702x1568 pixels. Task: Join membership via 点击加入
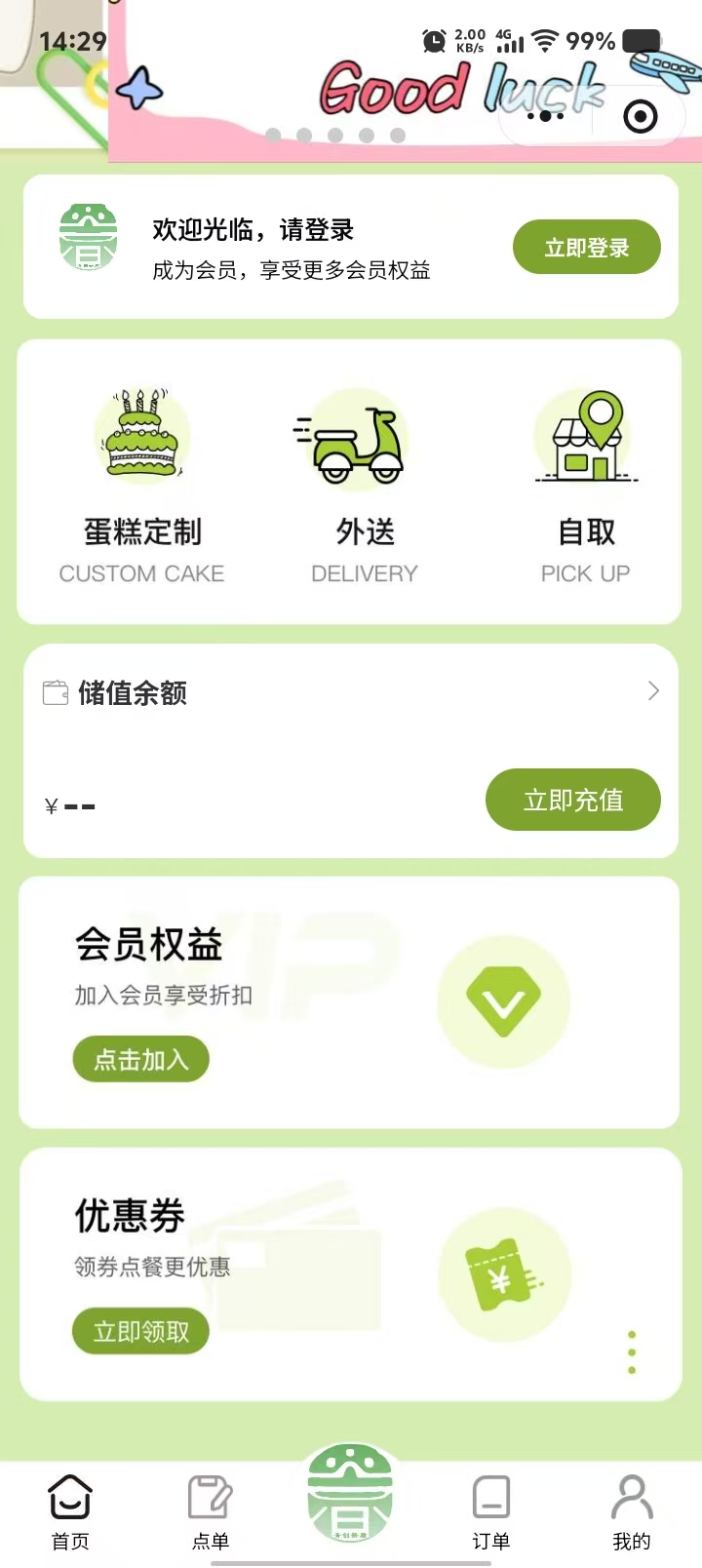(140, 1059)
